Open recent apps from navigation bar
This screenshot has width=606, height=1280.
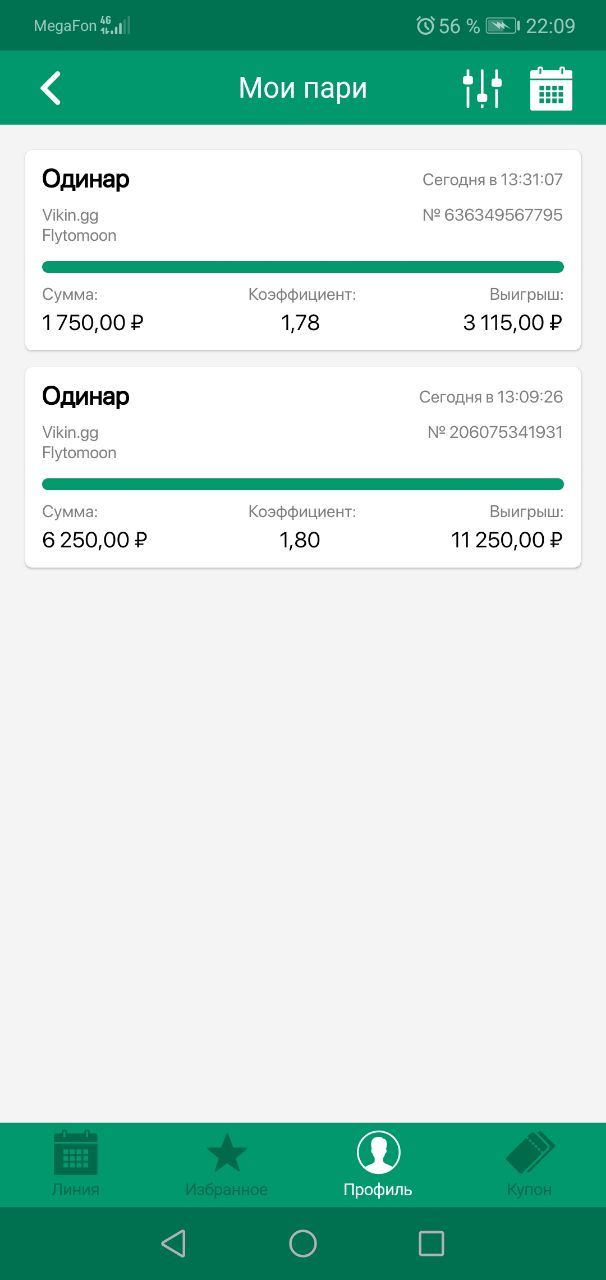431,1243
